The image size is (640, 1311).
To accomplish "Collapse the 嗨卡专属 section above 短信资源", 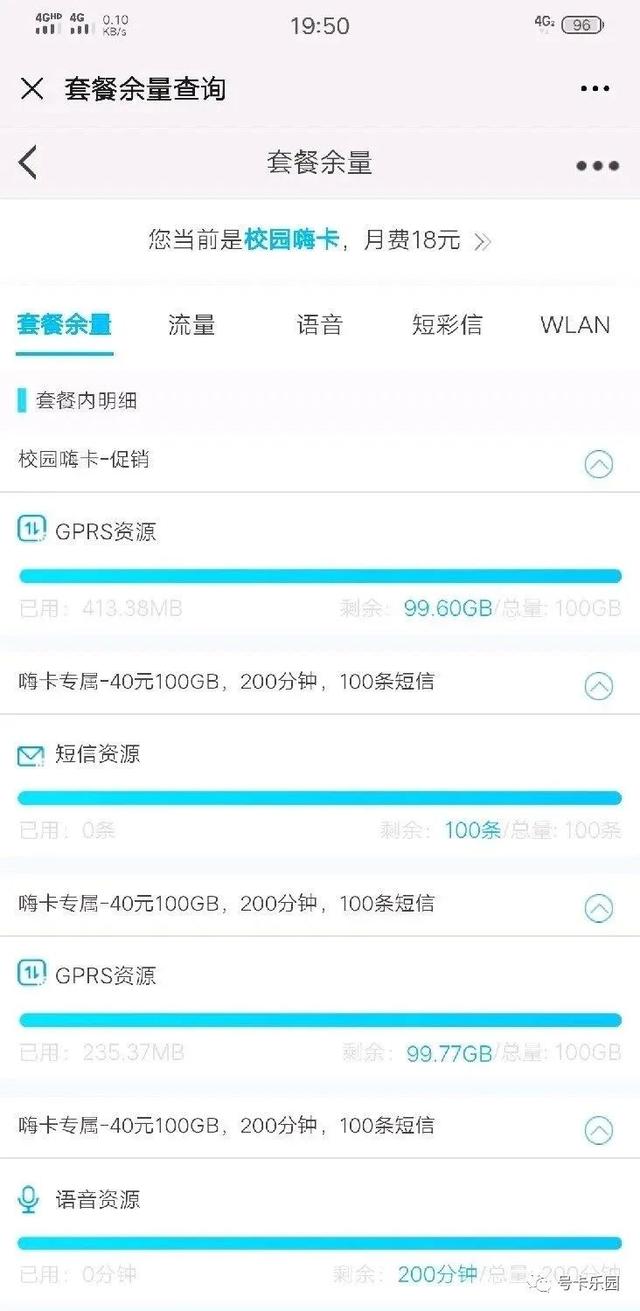I will (x=598, y=685).
